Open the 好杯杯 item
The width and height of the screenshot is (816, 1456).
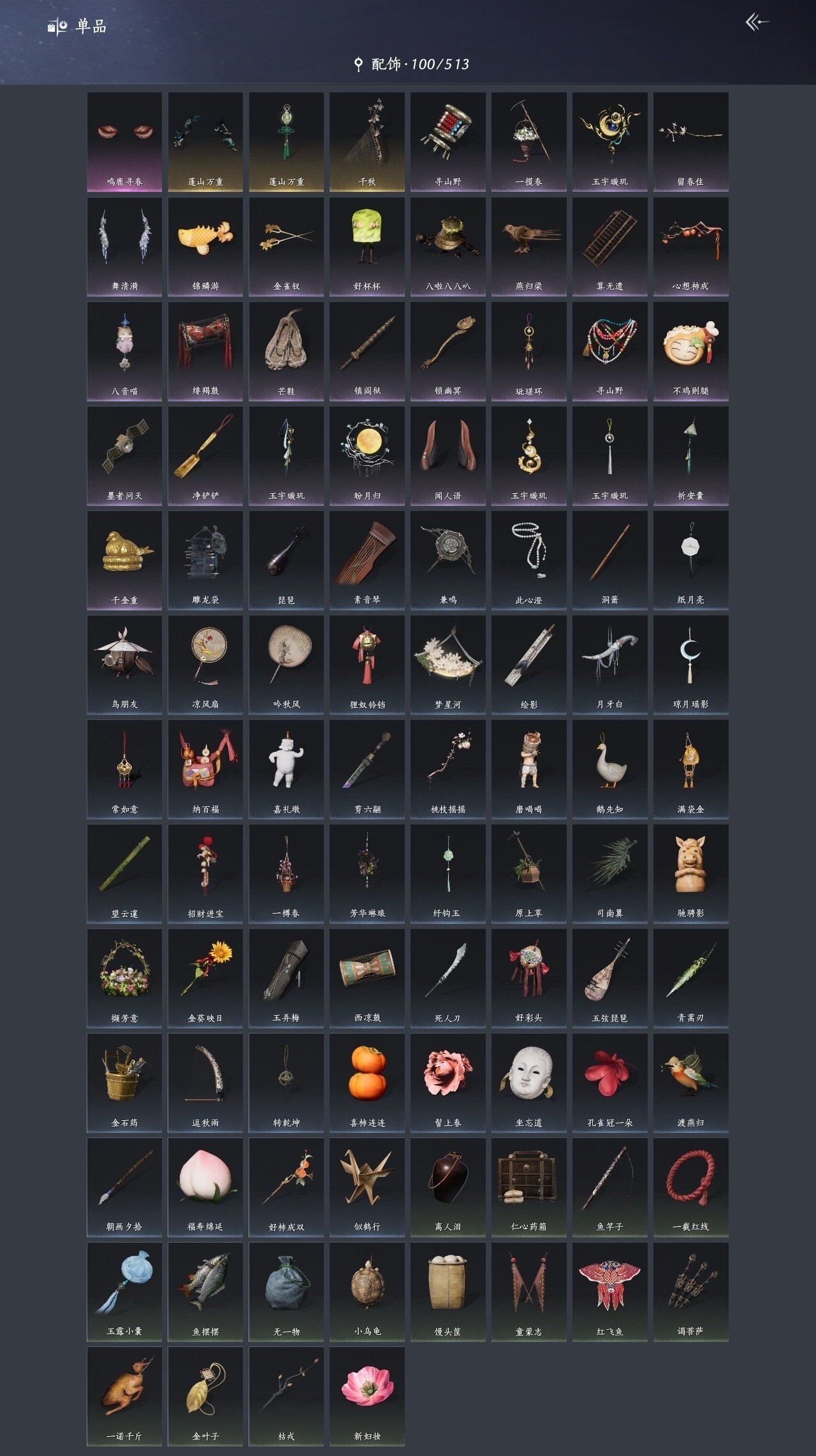(367, 247)
